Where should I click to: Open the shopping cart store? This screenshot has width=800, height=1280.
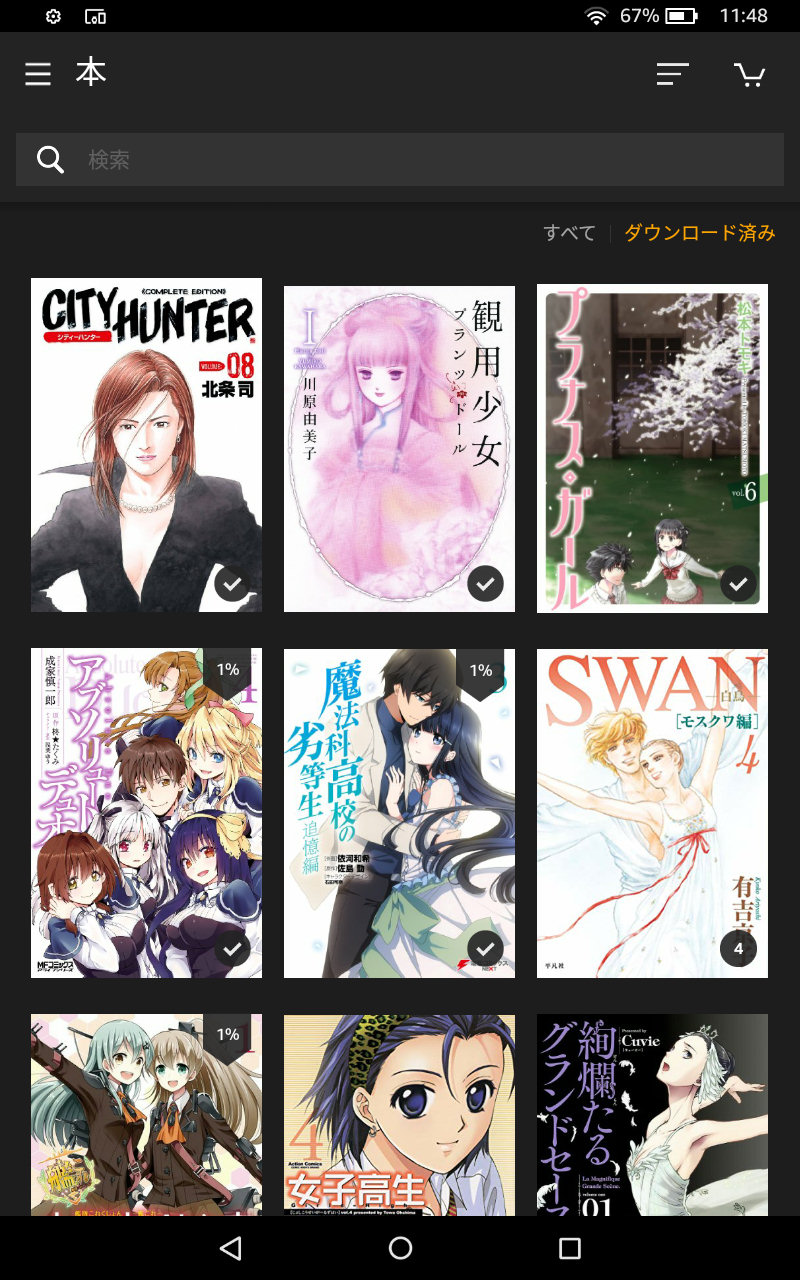coord(749,75)
